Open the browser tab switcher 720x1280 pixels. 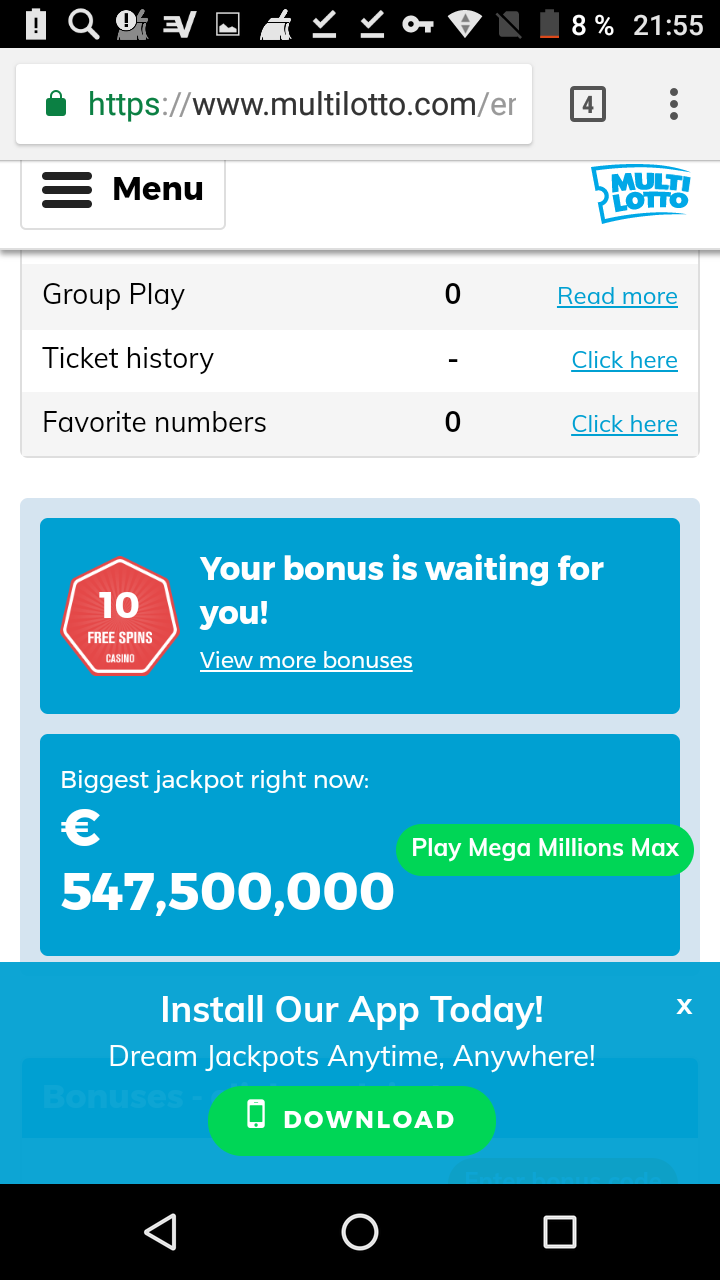(587, 104)
